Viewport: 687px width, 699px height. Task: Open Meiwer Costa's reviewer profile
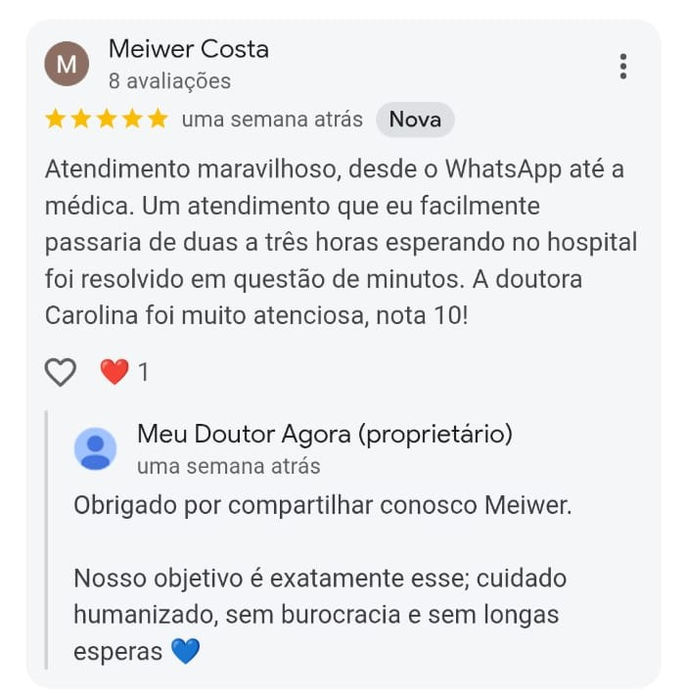pos(187,49)
